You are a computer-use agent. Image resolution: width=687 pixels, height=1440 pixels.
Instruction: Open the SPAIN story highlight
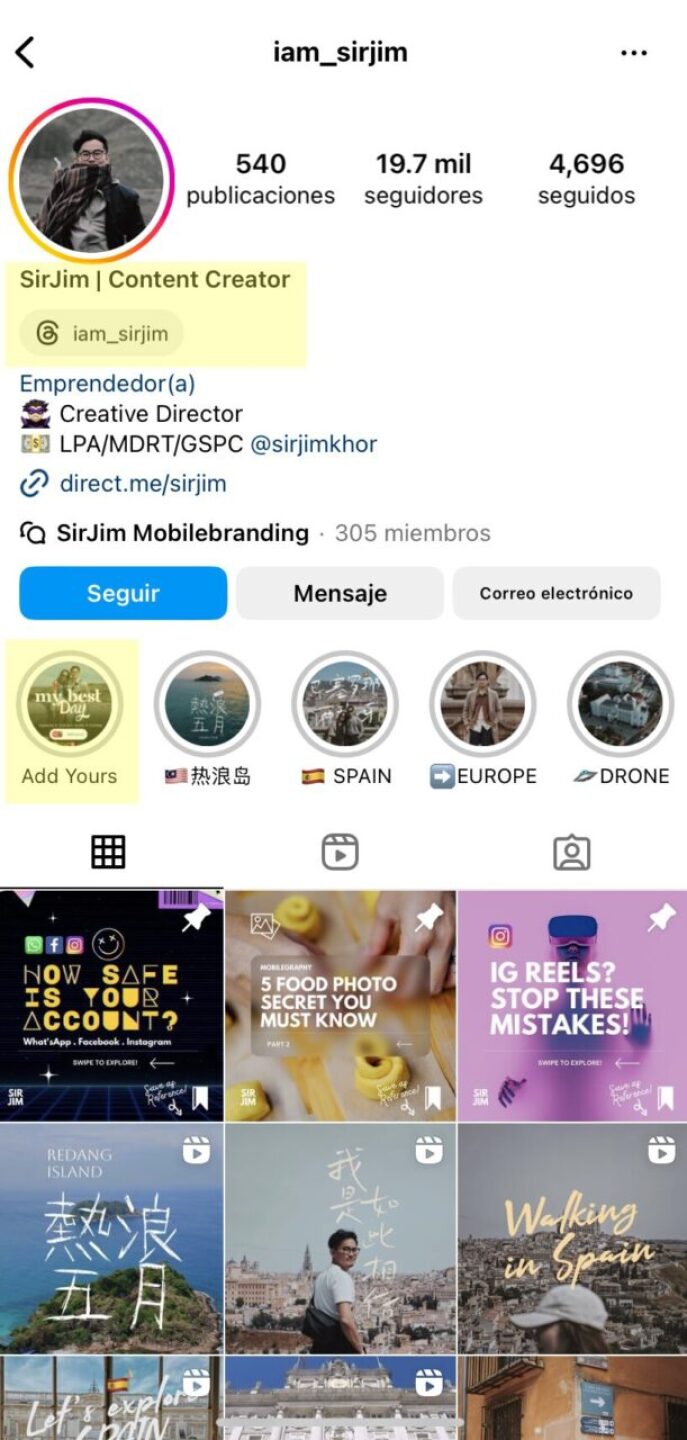pos(345,705)
